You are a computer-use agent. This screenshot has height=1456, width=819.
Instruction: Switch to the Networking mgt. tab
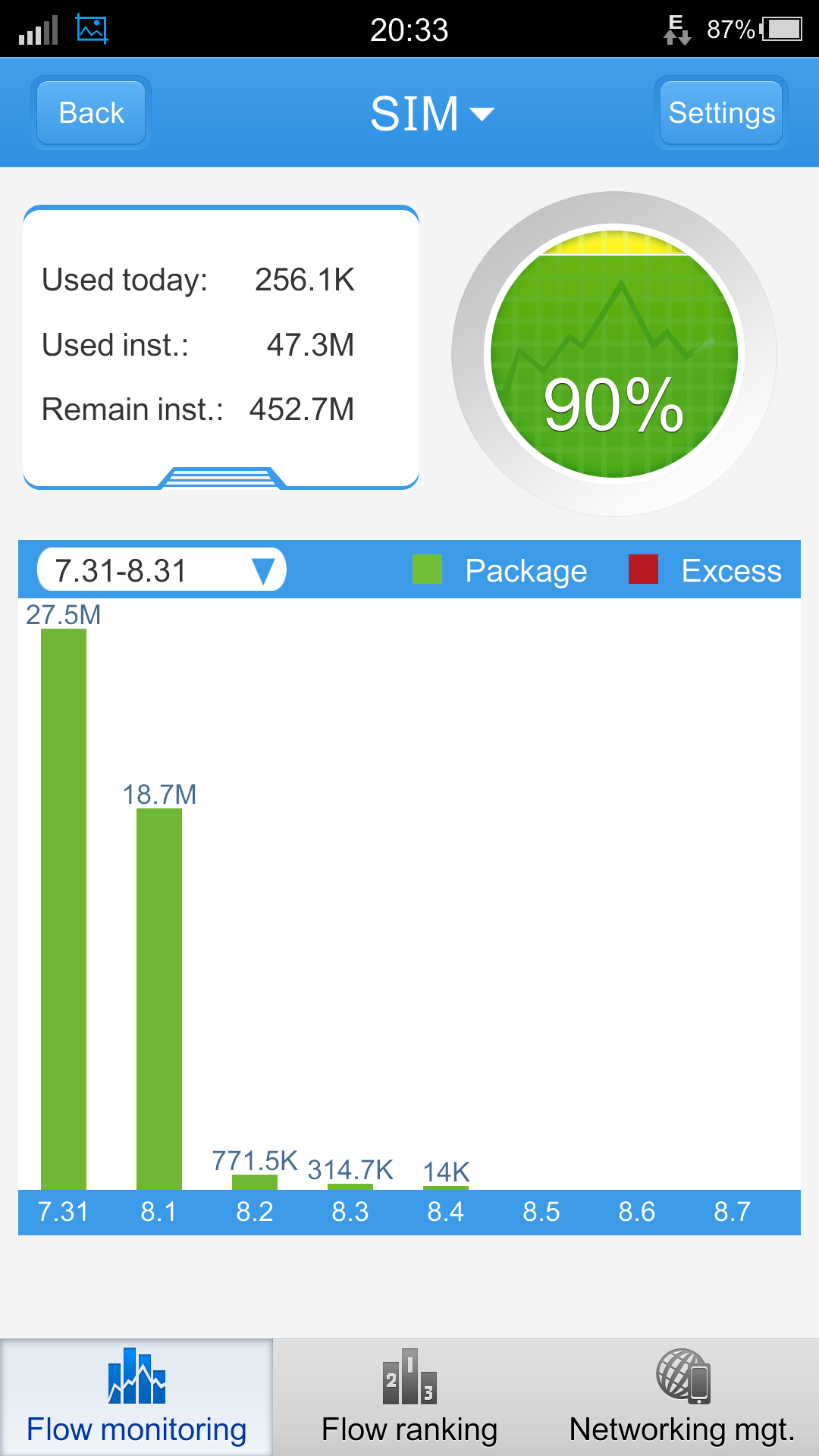(682, 1398)
